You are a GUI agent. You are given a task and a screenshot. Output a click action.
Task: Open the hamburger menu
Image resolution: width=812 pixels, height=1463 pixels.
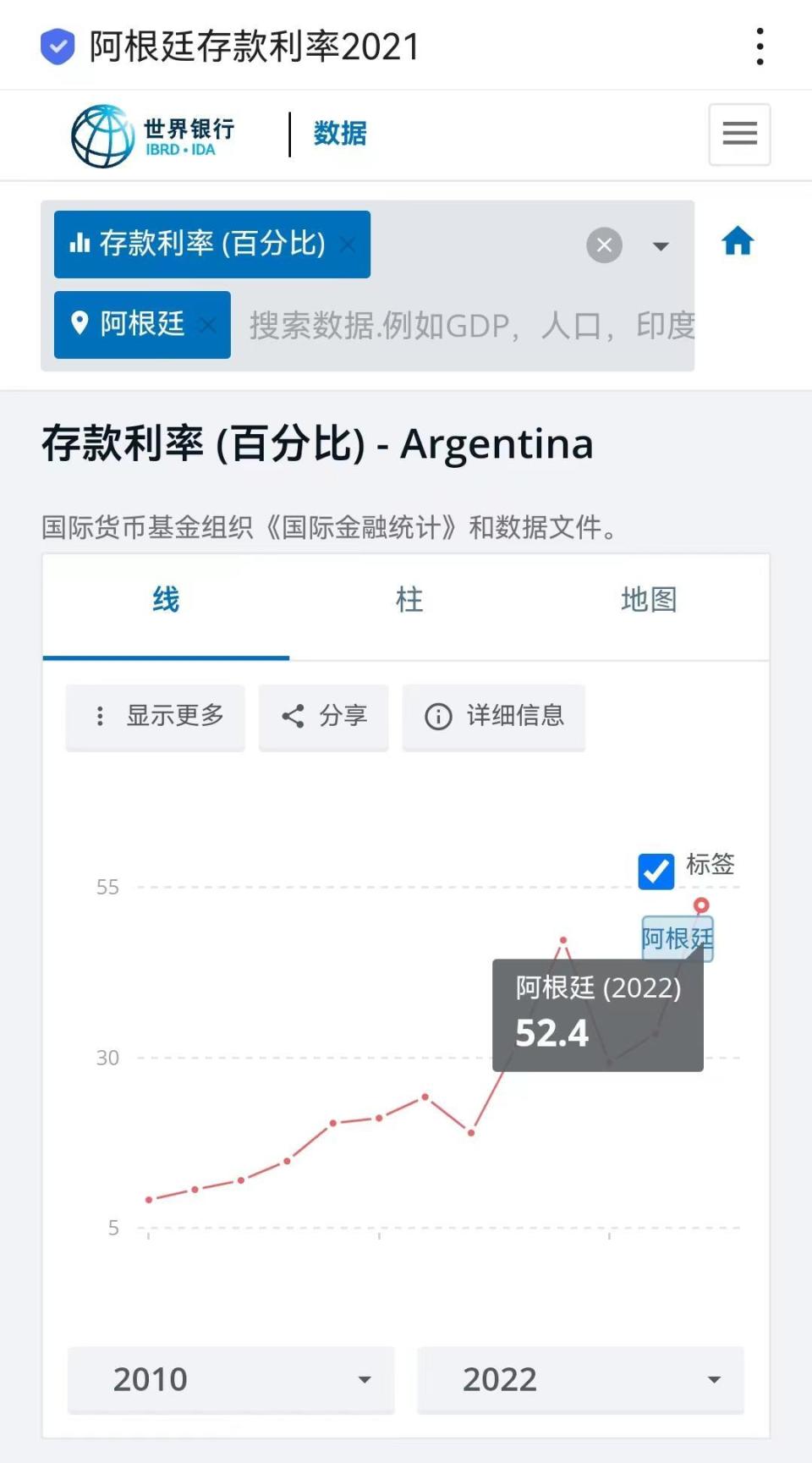[x=739, y=134]
